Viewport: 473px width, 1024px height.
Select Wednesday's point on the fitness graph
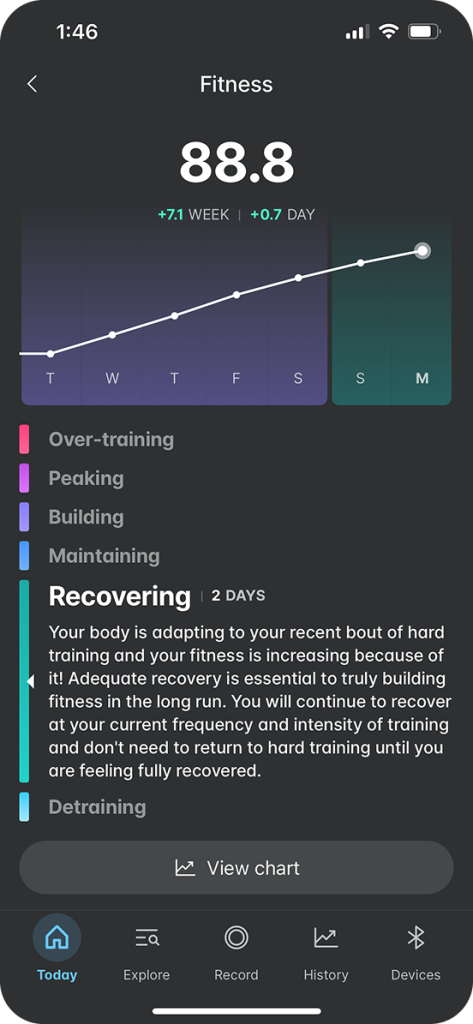point(112,335)
